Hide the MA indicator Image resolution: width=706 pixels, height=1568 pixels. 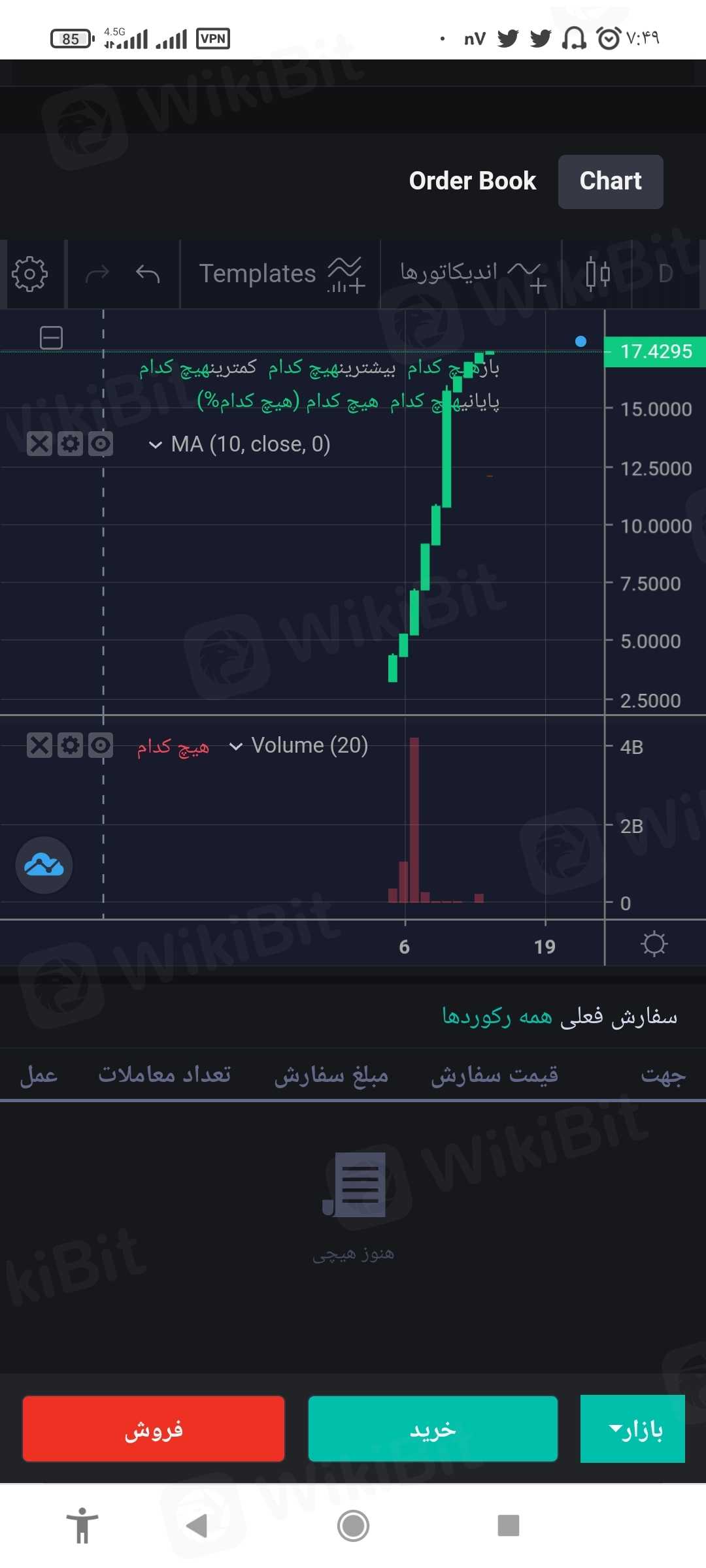pos(100,444)
